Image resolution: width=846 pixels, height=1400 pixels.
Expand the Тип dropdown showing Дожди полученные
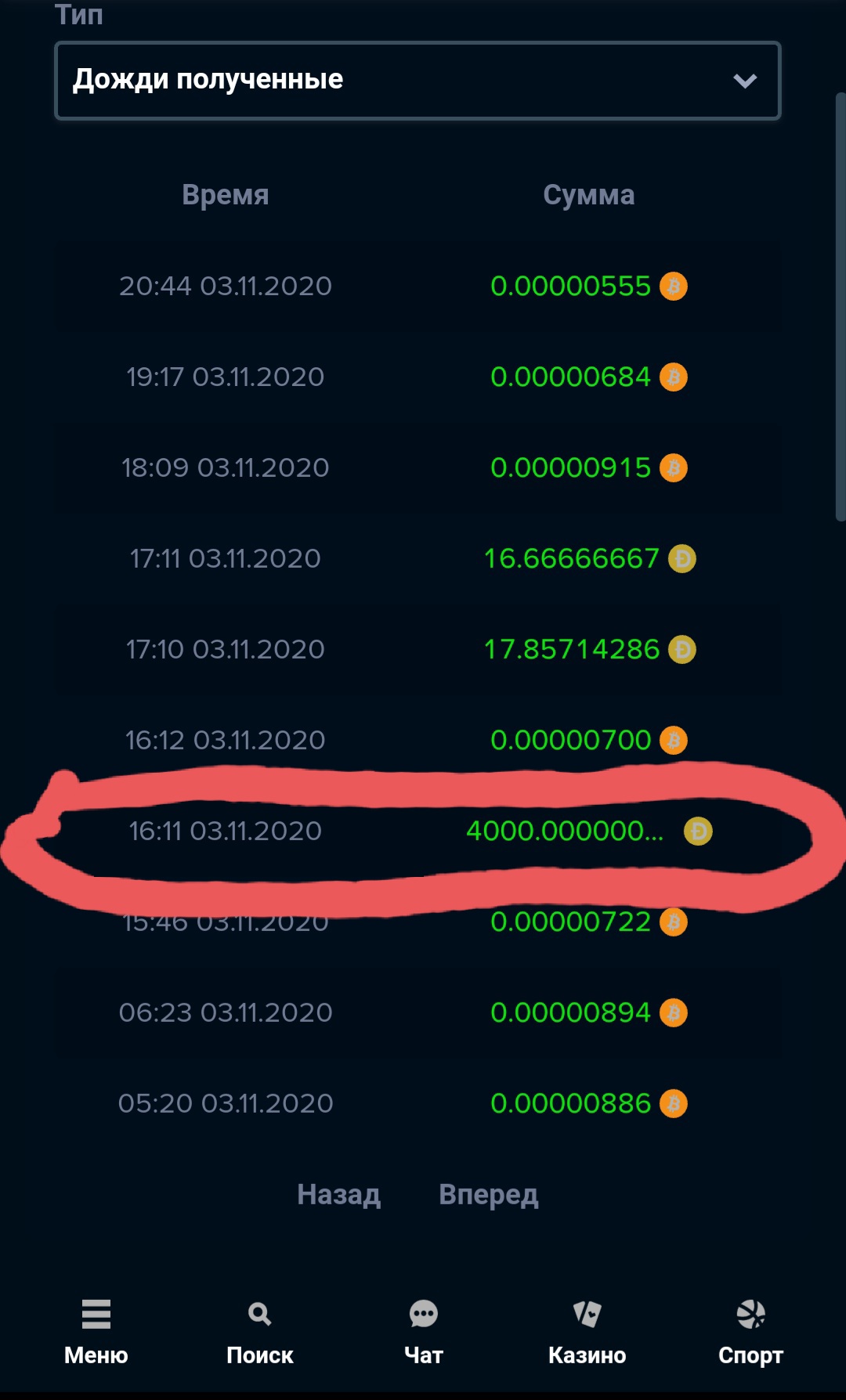pyautogui.click(x=417, y=80)
